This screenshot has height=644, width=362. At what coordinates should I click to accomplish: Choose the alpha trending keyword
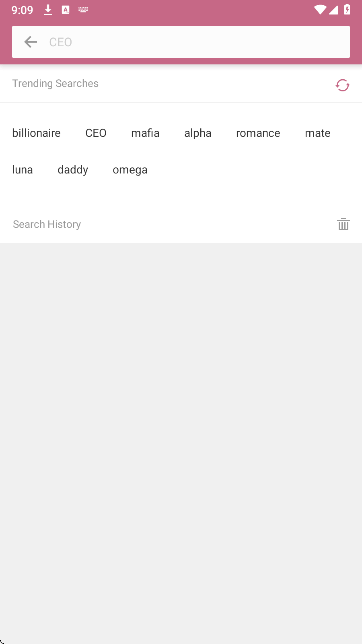(x=198, y=133)
